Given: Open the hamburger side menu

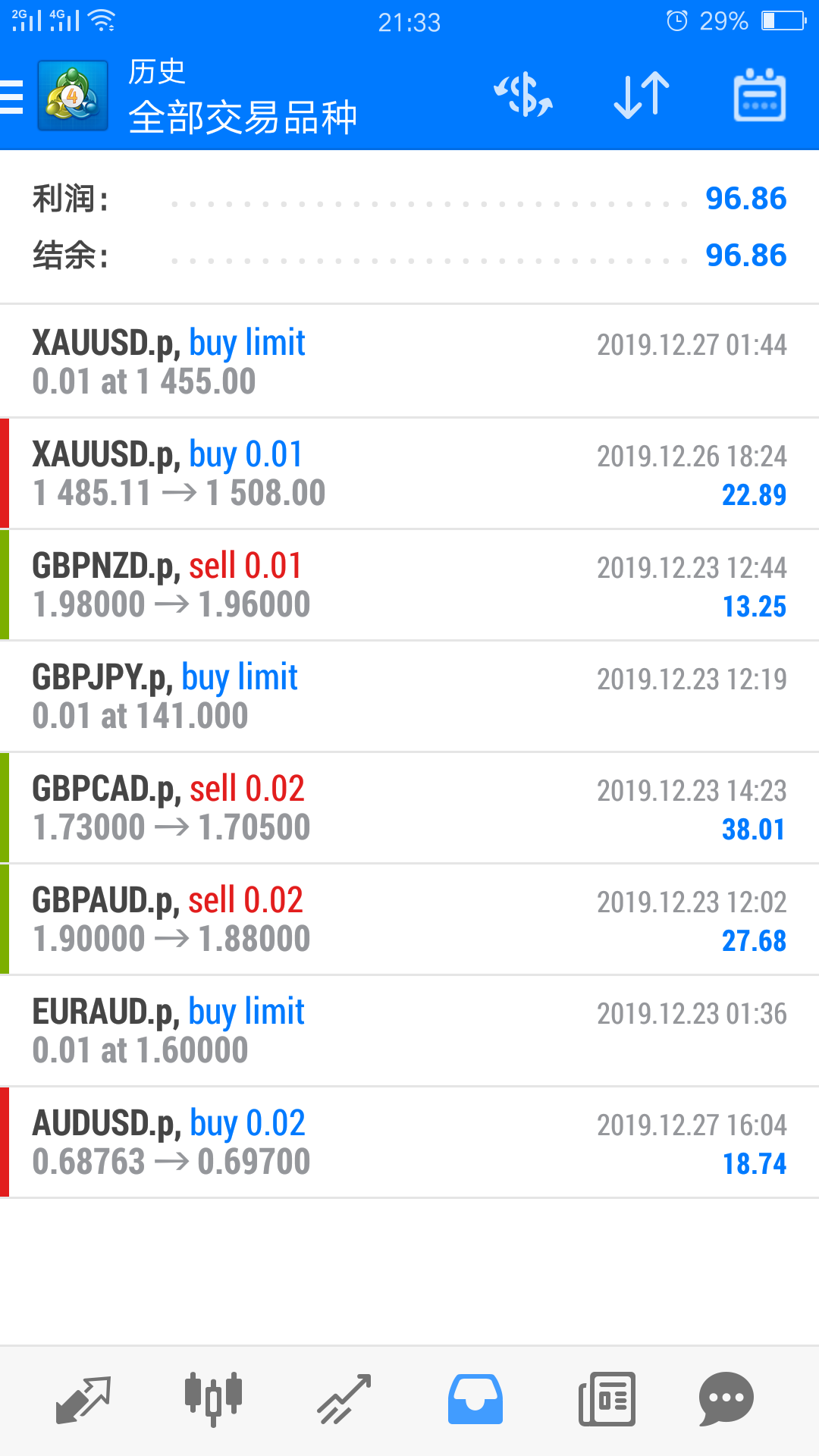Looking at the screenshot, I should pyautogui.click(x=13, y=97).
